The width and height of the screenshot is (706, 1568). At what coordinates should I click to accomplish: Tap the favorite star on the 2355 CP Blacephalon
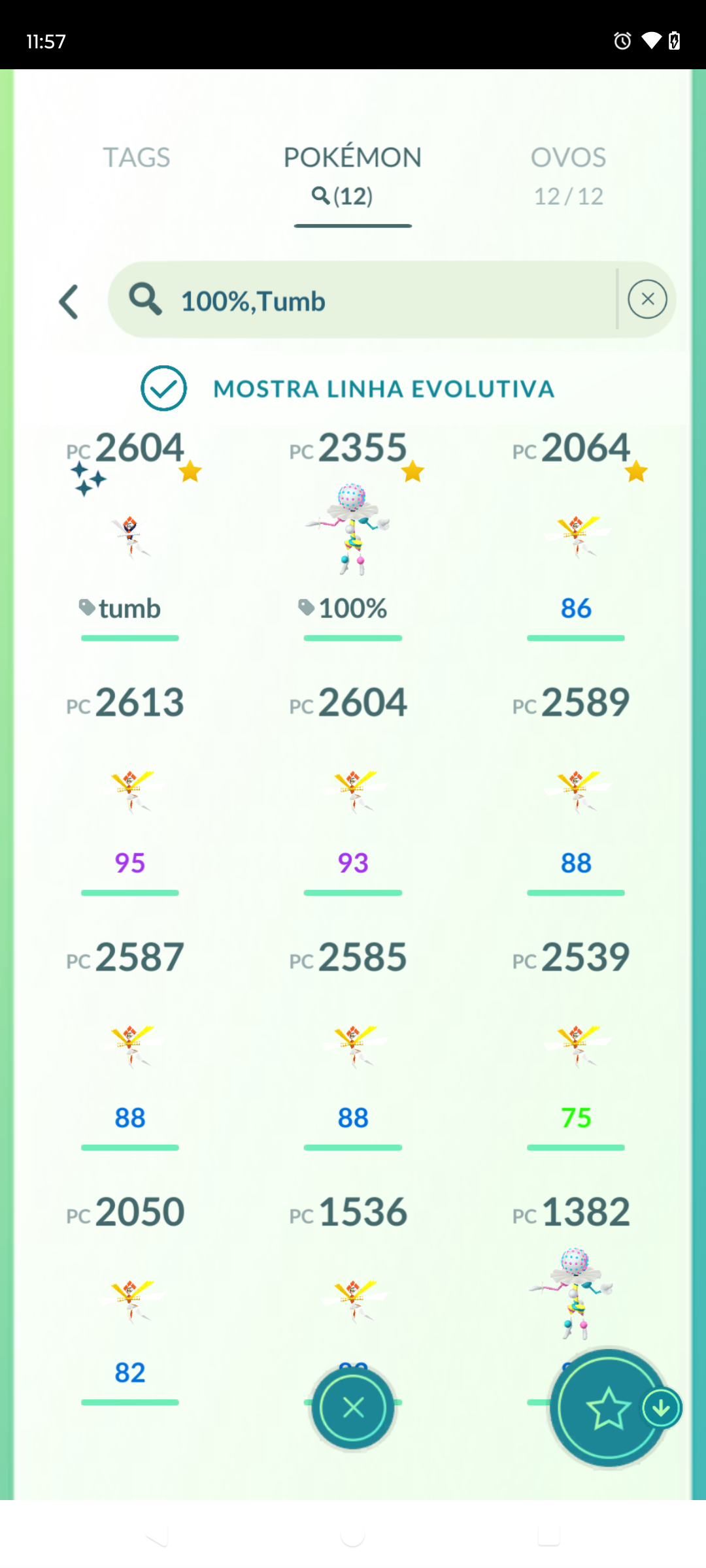click(413, 472)
